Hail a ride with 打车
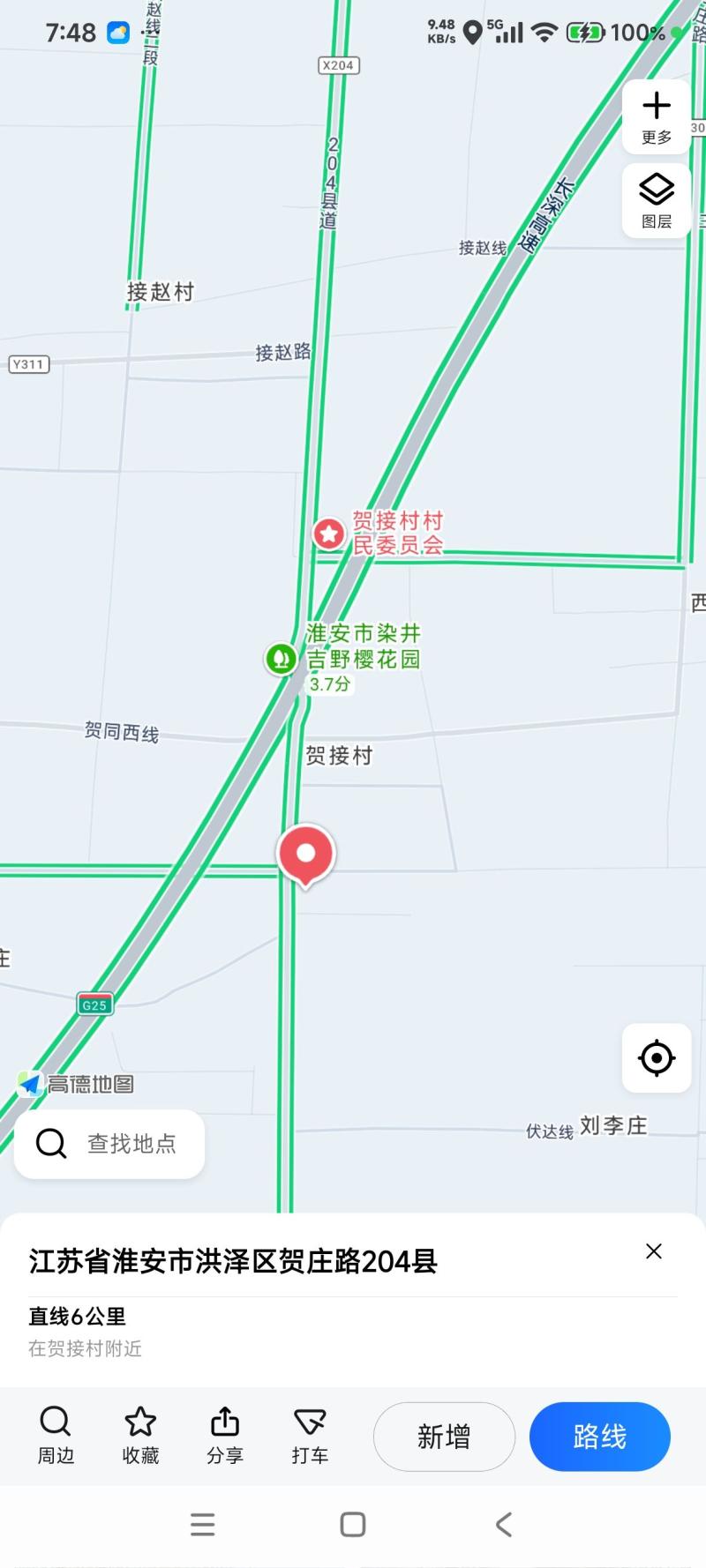The width and height of the screenshot is (706, 1568). click(x=310, y=1436)
